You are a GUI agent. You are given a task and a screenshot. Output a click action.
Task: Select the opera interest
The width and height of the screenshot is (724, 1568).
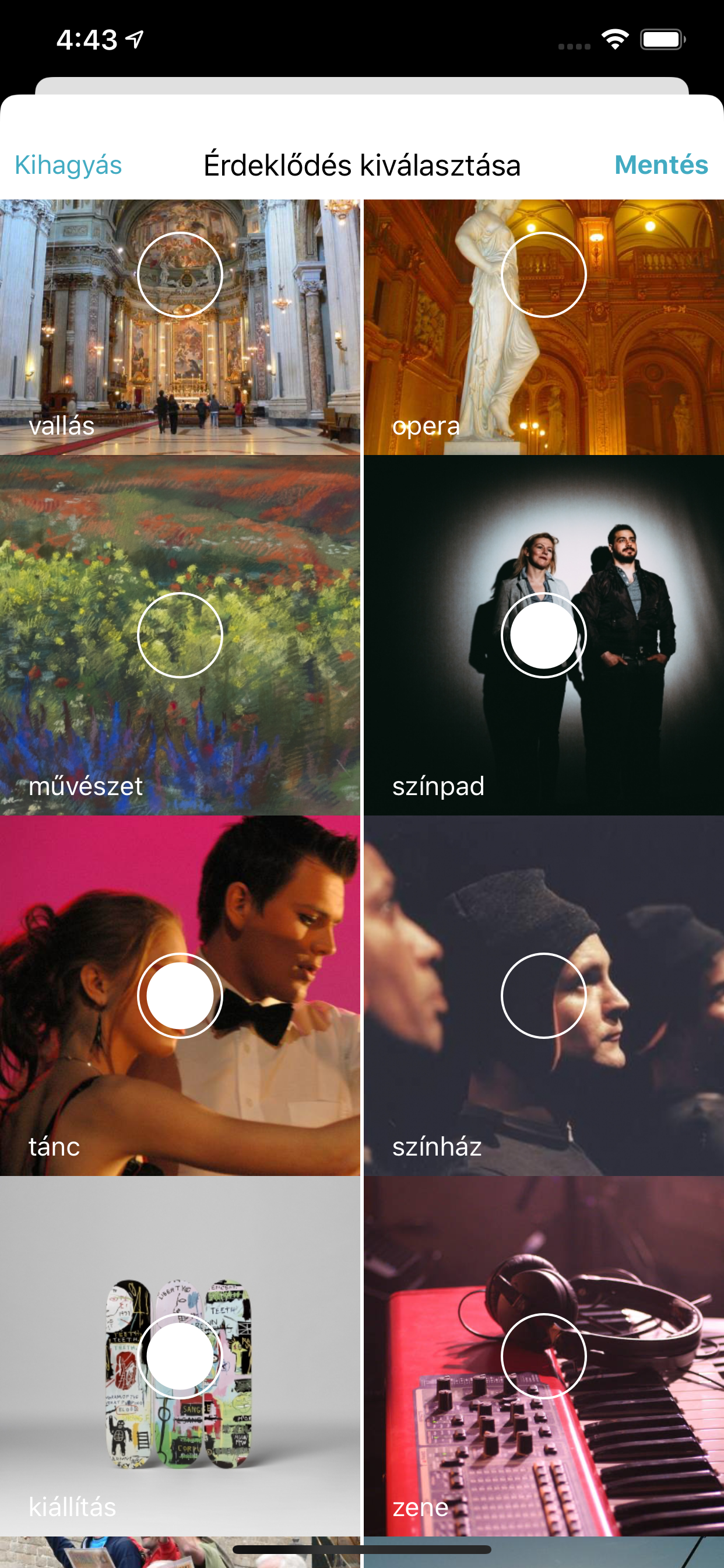[543, 275]
